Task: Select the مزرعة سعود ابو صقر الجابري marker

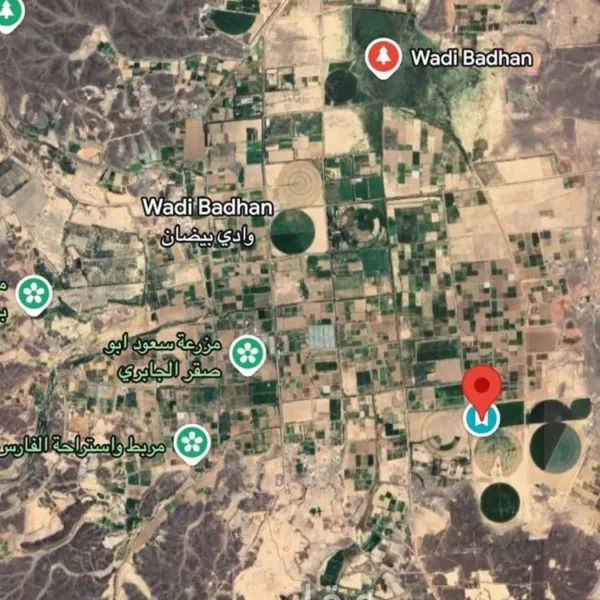Action: click(247, 353)
